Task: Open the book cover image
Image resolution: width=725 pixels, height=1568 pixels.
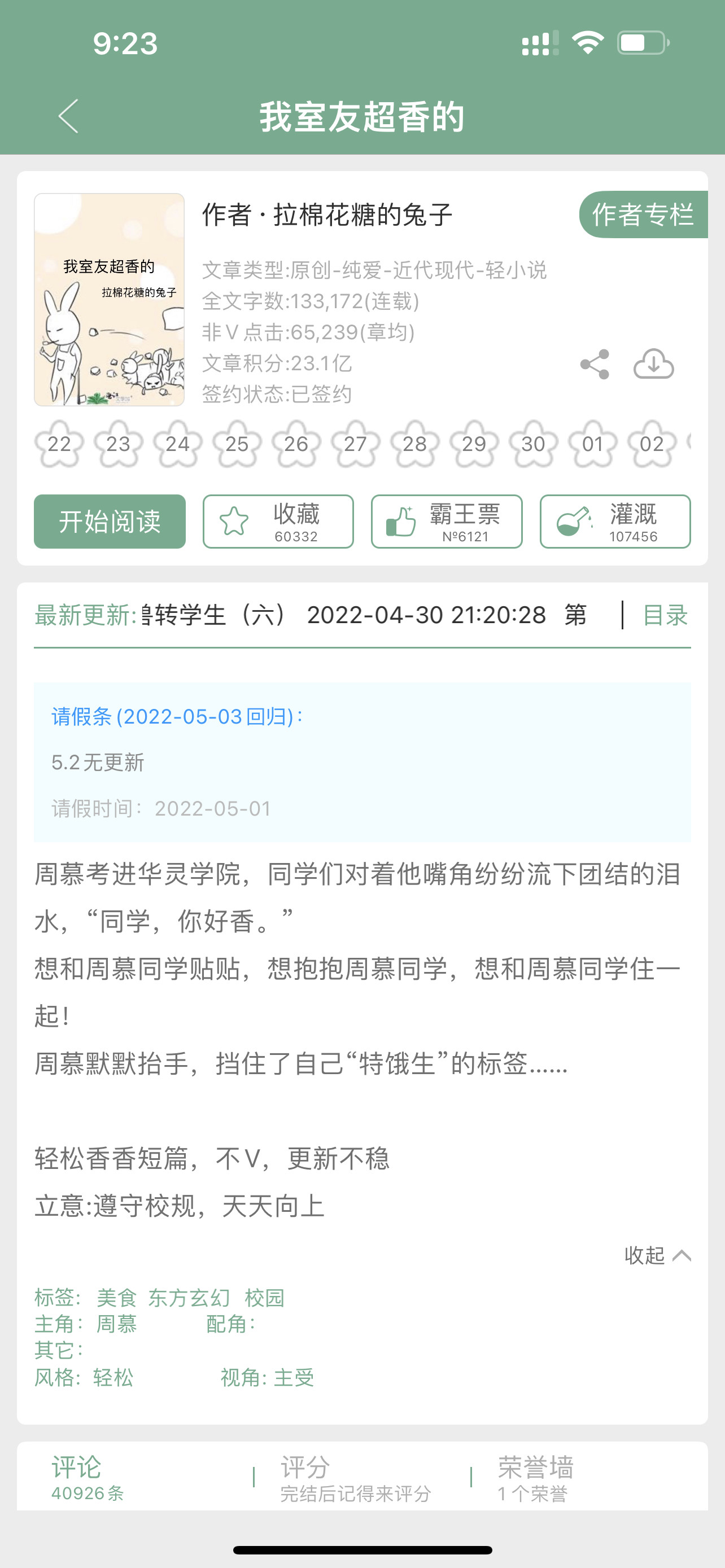Action: [x=110, y=300]
